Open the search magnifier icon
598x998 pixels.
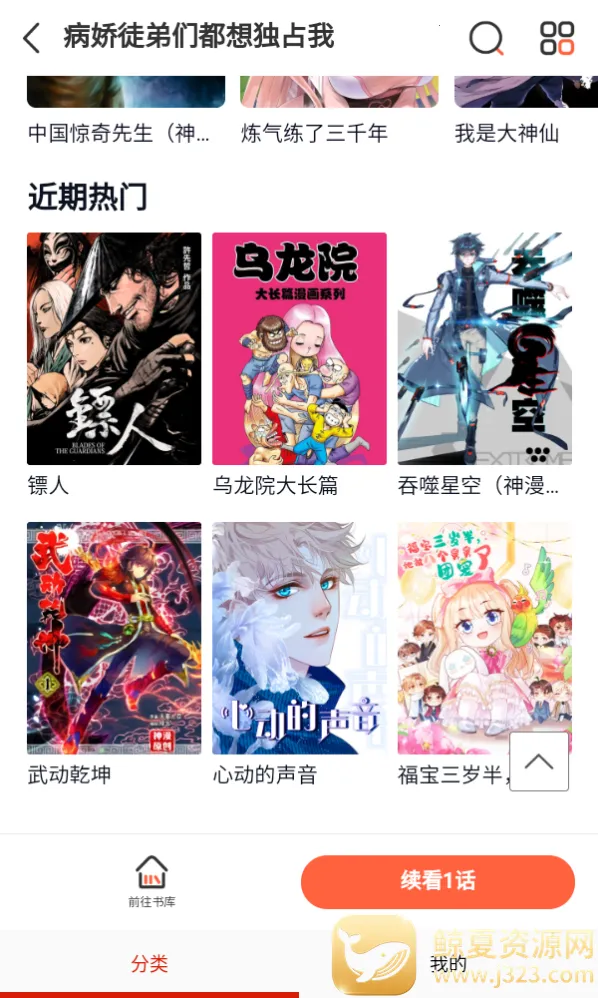pos(487,38)
